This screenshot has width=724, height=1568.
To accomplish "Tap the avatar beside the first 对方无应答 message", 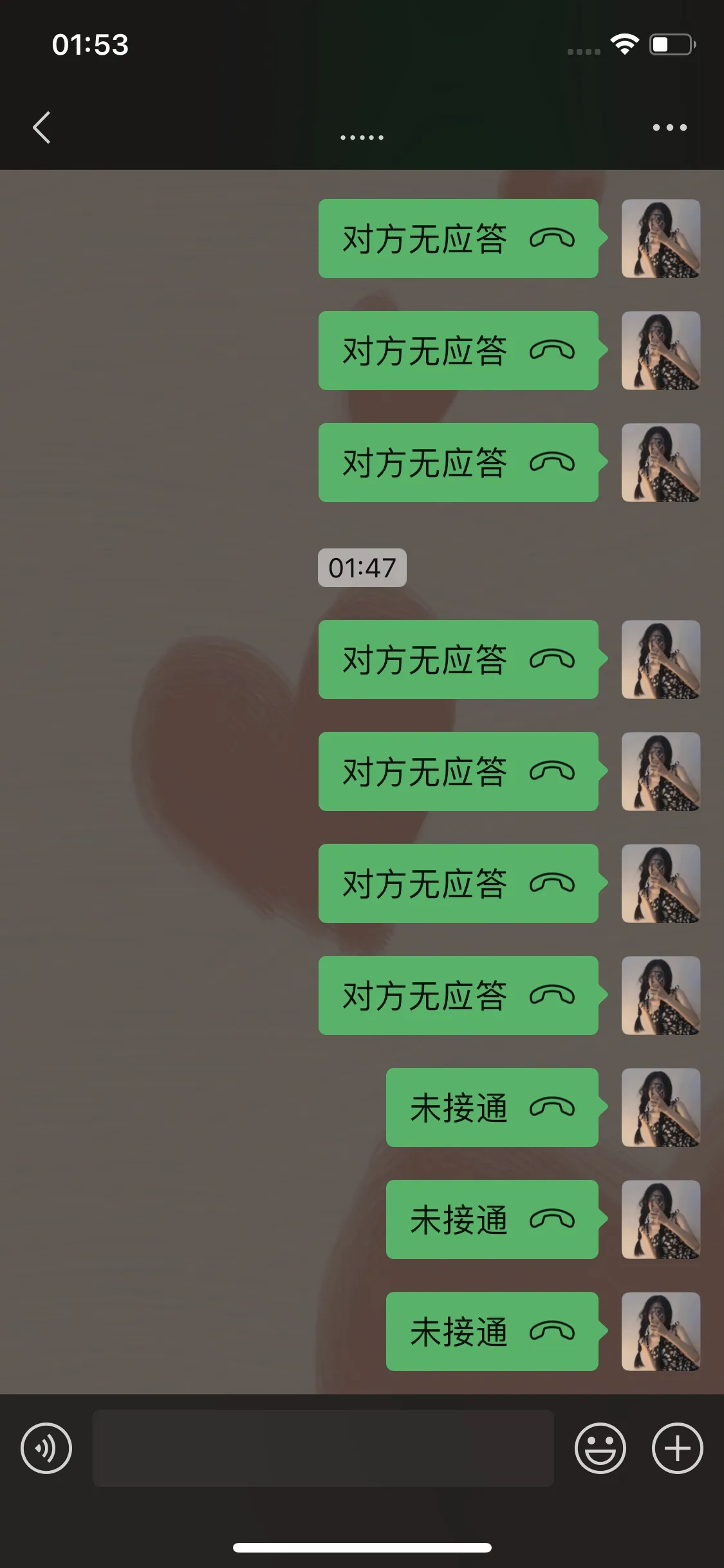I will (660, 239).
